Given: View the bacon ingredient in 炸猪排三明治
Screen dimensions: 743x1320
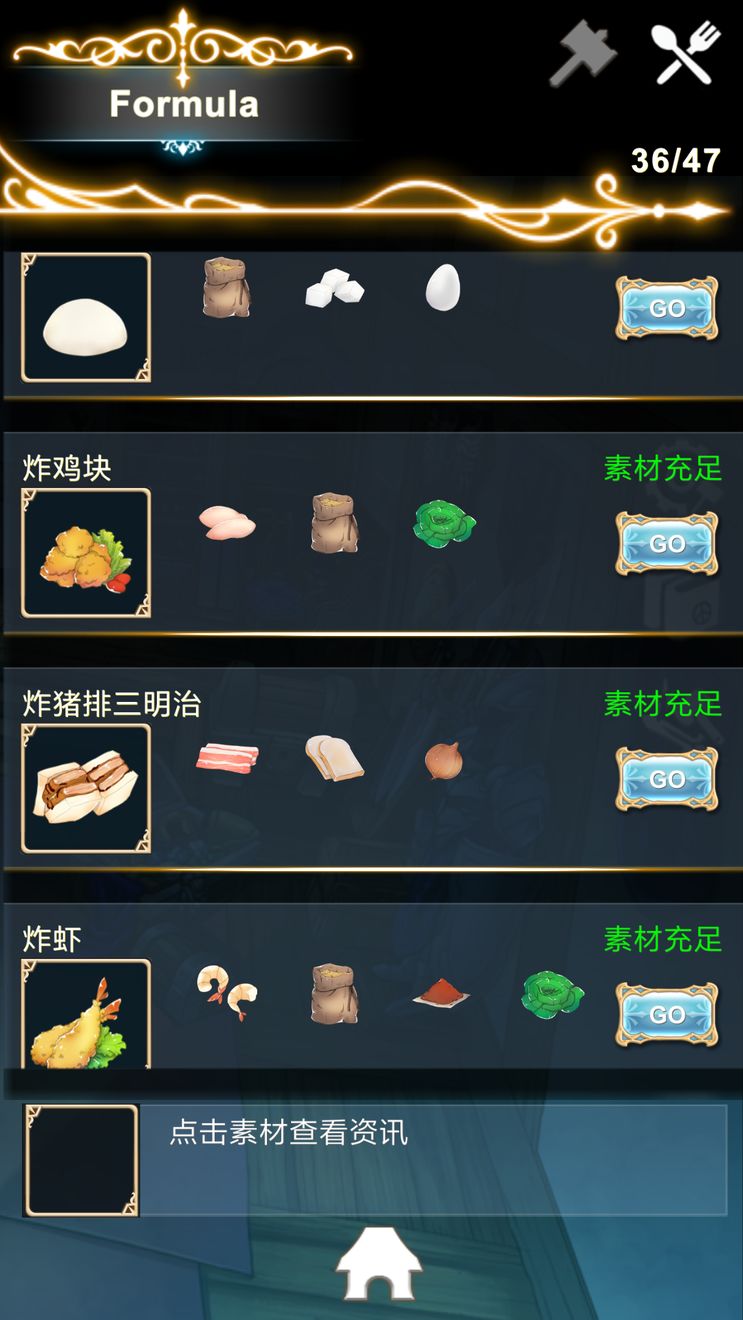Looking at the screenshot, I should [x=227, y=757].
